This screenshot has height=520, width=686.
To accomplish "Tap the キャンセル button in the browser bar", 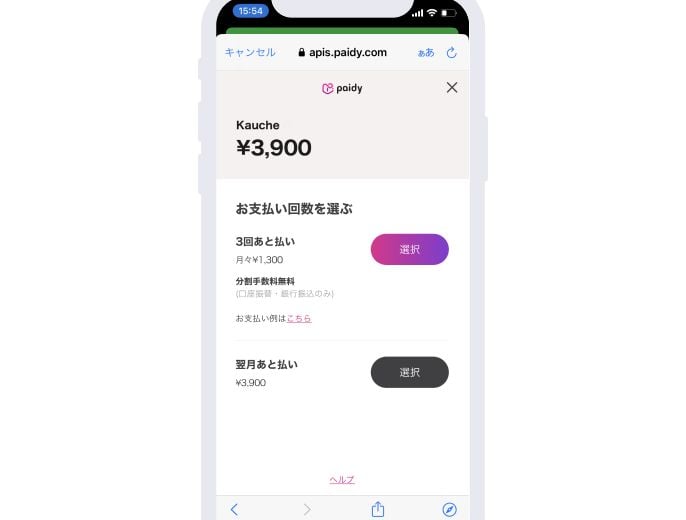I will pyautogui.click(x=250, y=52).
